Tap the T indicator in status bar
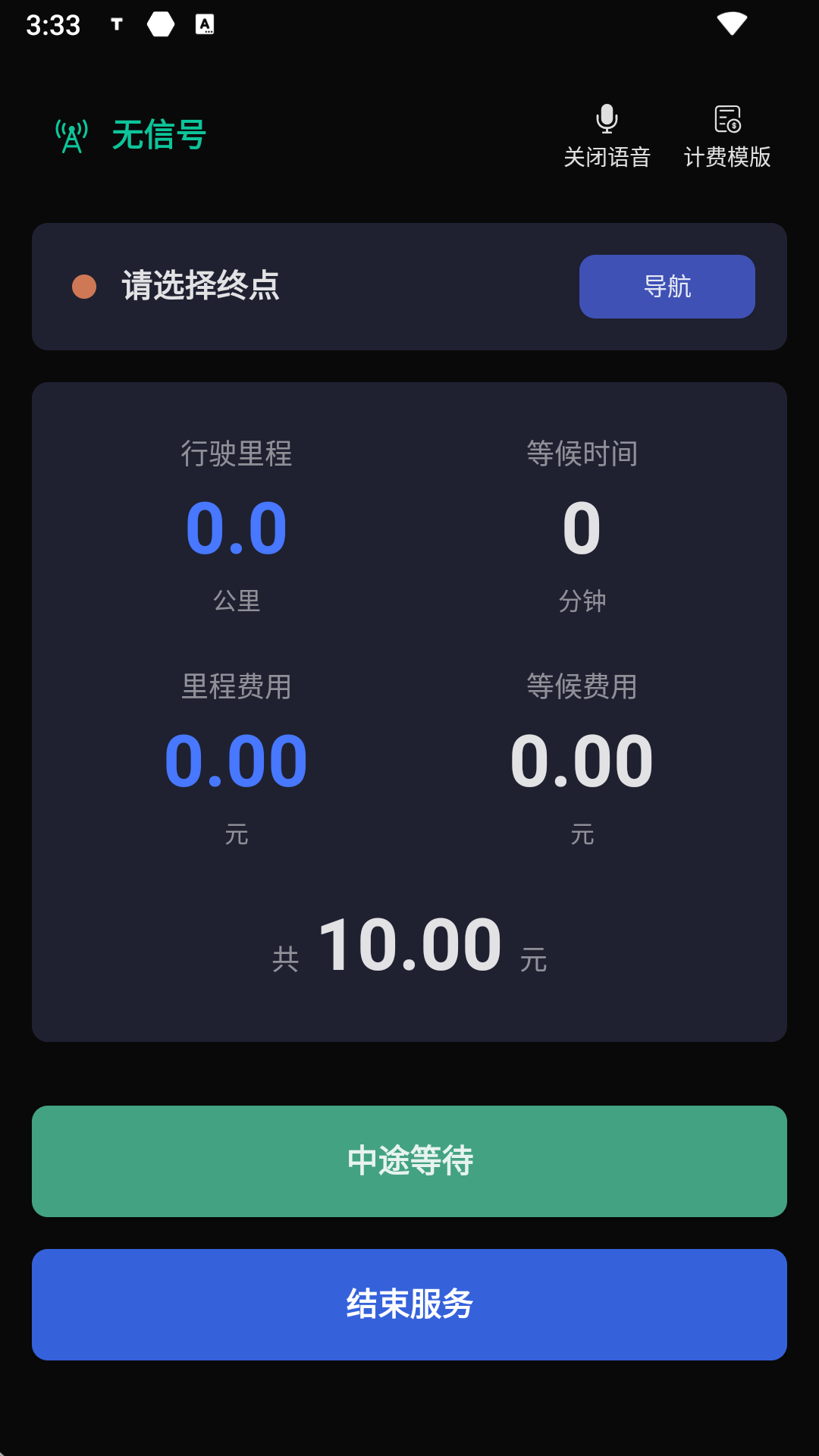 [x=115, y=25]
